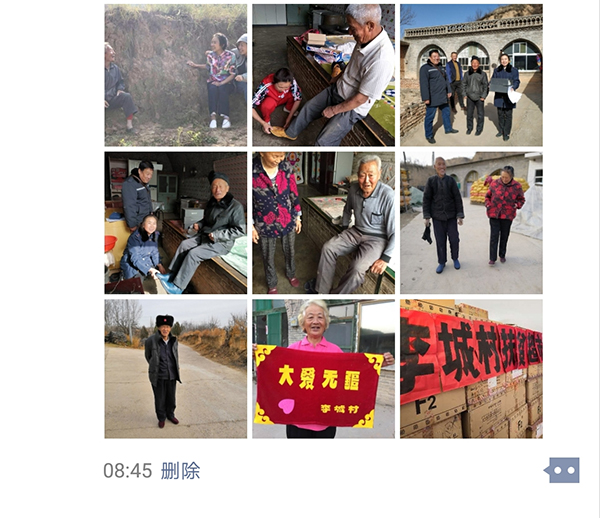Open photo of the man in a white shirt

pos(323,75)
